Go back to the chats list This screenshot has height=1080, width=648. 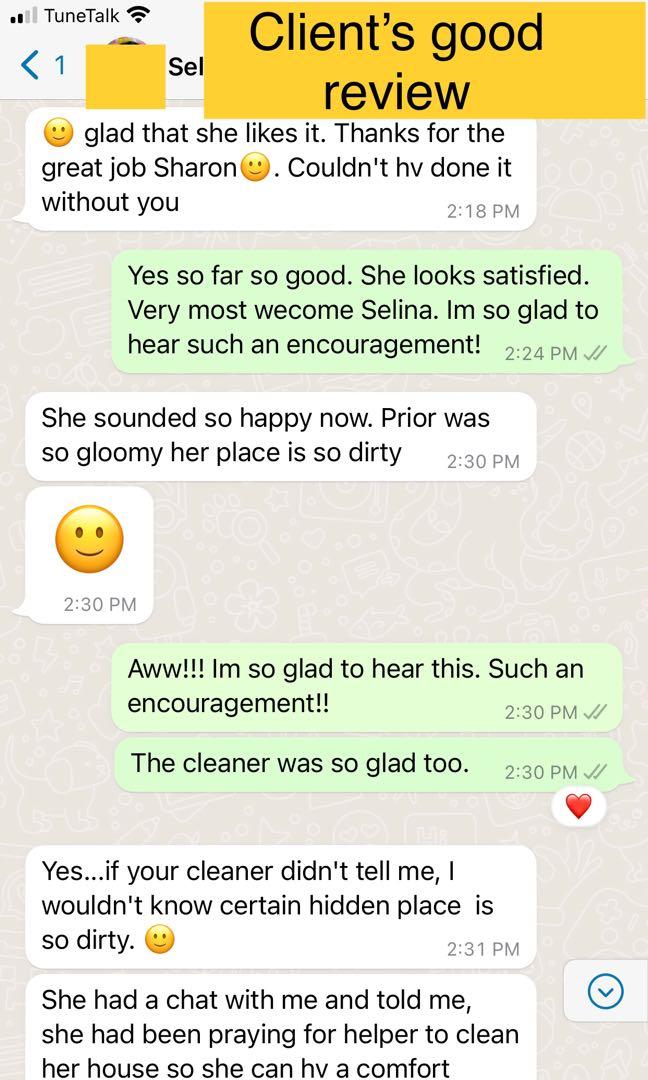click(40, 66)
